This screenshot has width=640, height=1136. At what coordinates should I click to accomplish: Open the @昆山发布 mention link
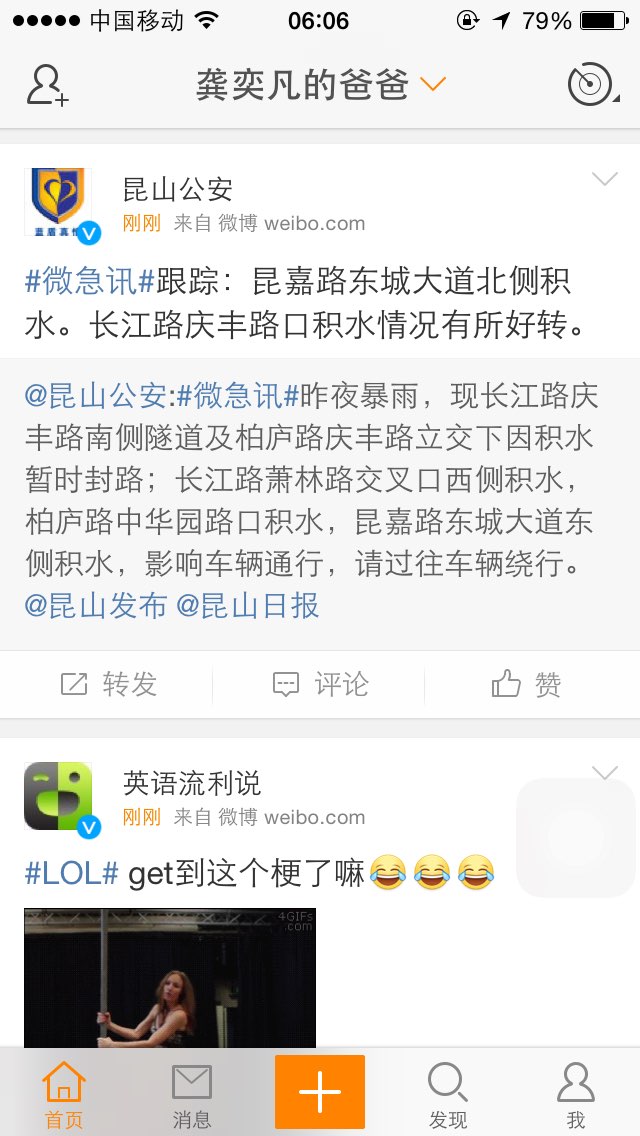coord(96,606)
